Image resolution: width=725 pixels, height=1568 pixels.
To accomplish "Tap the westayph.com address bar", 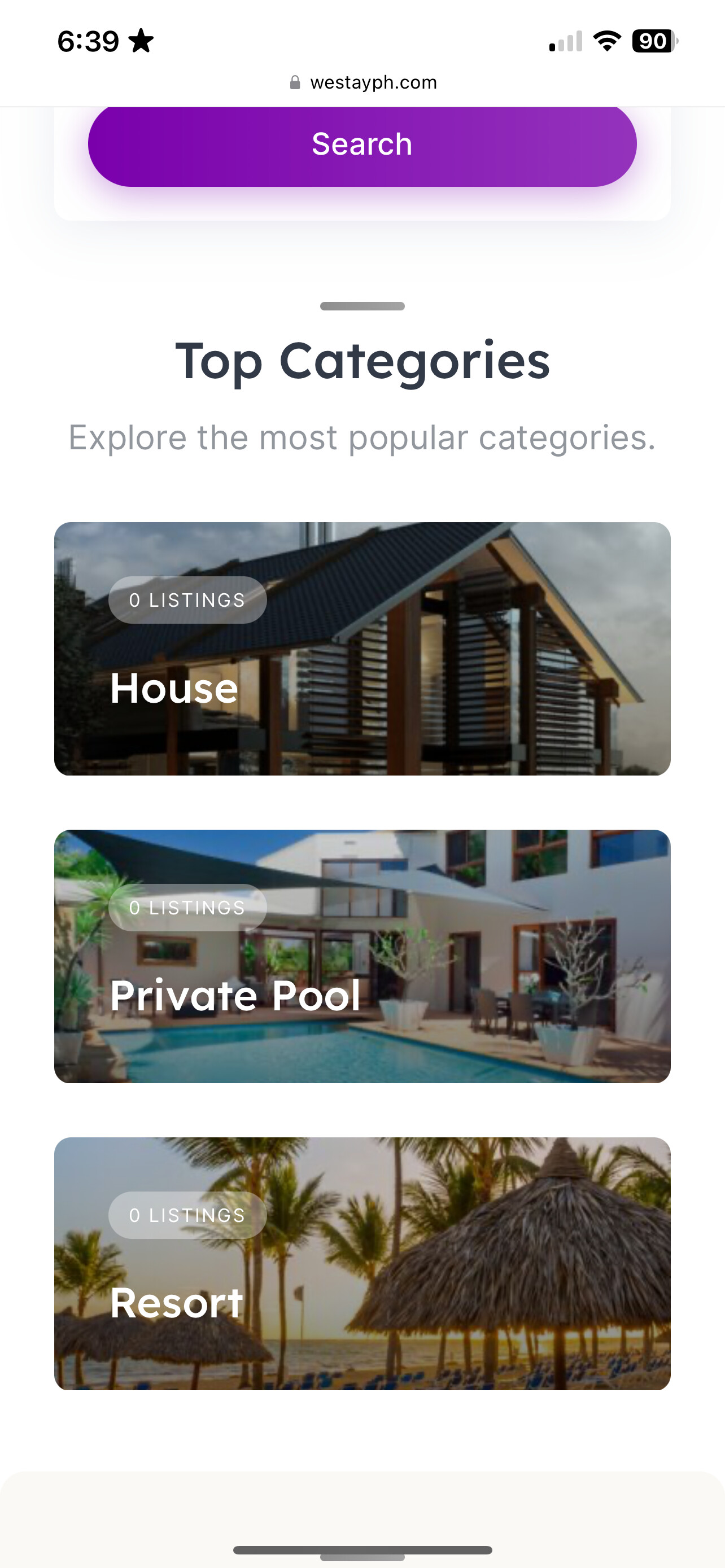I will [x=363, y=82].
